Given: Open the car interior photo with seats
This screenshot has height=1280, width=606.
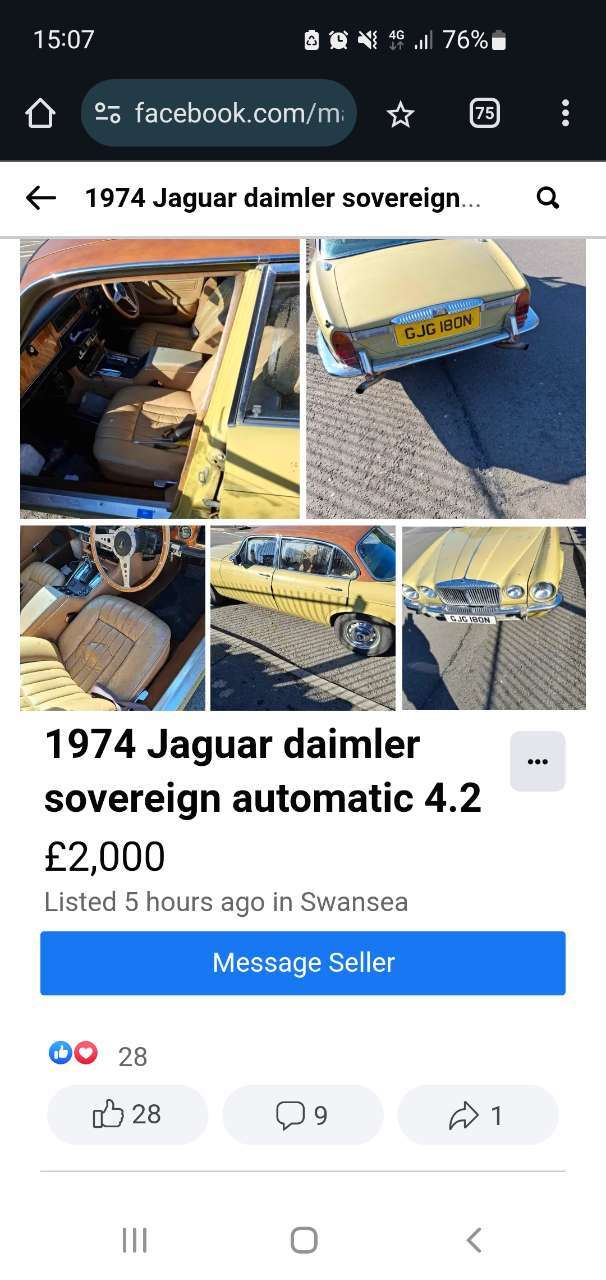Looking at the screenshot, I should (x=160, y=378).
